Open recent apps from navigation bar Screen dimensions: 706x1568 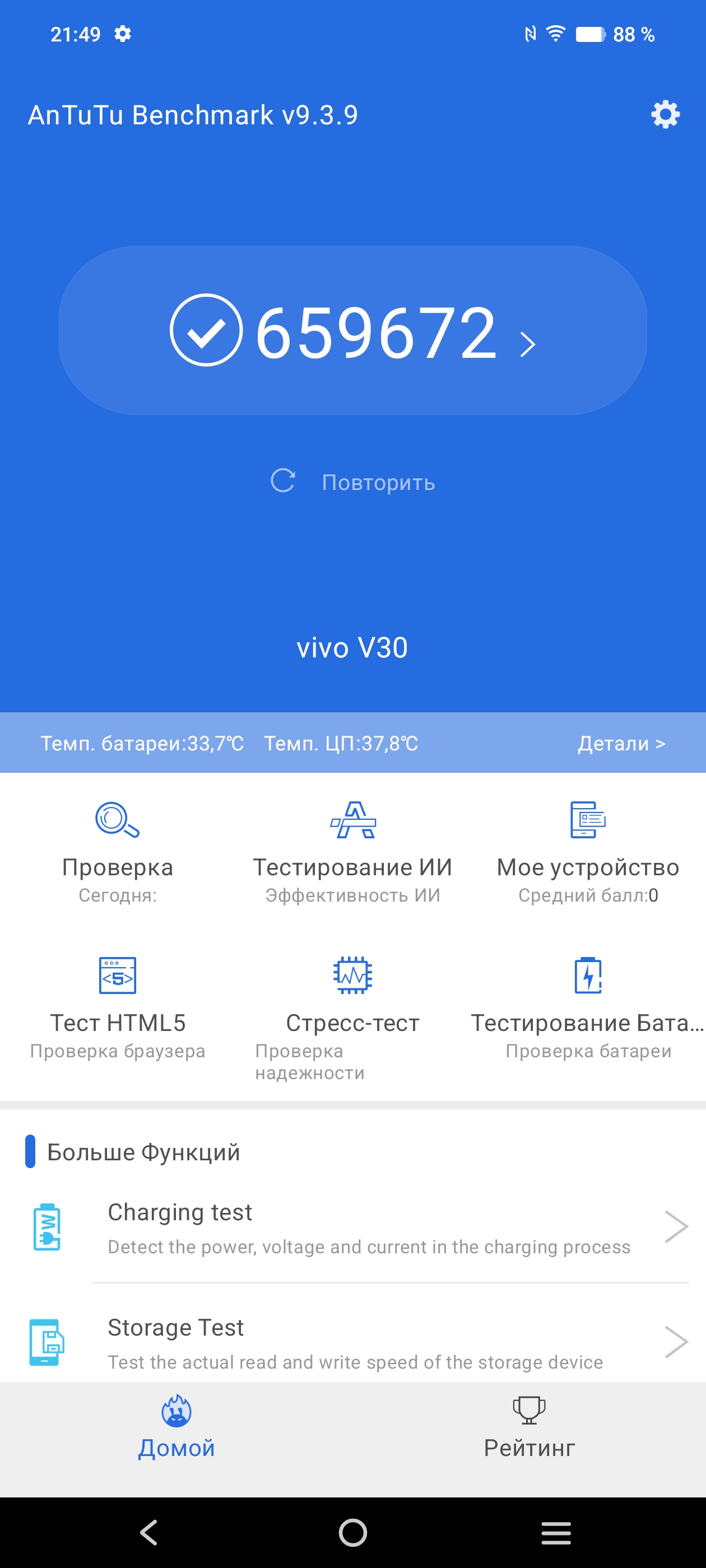555,1533
